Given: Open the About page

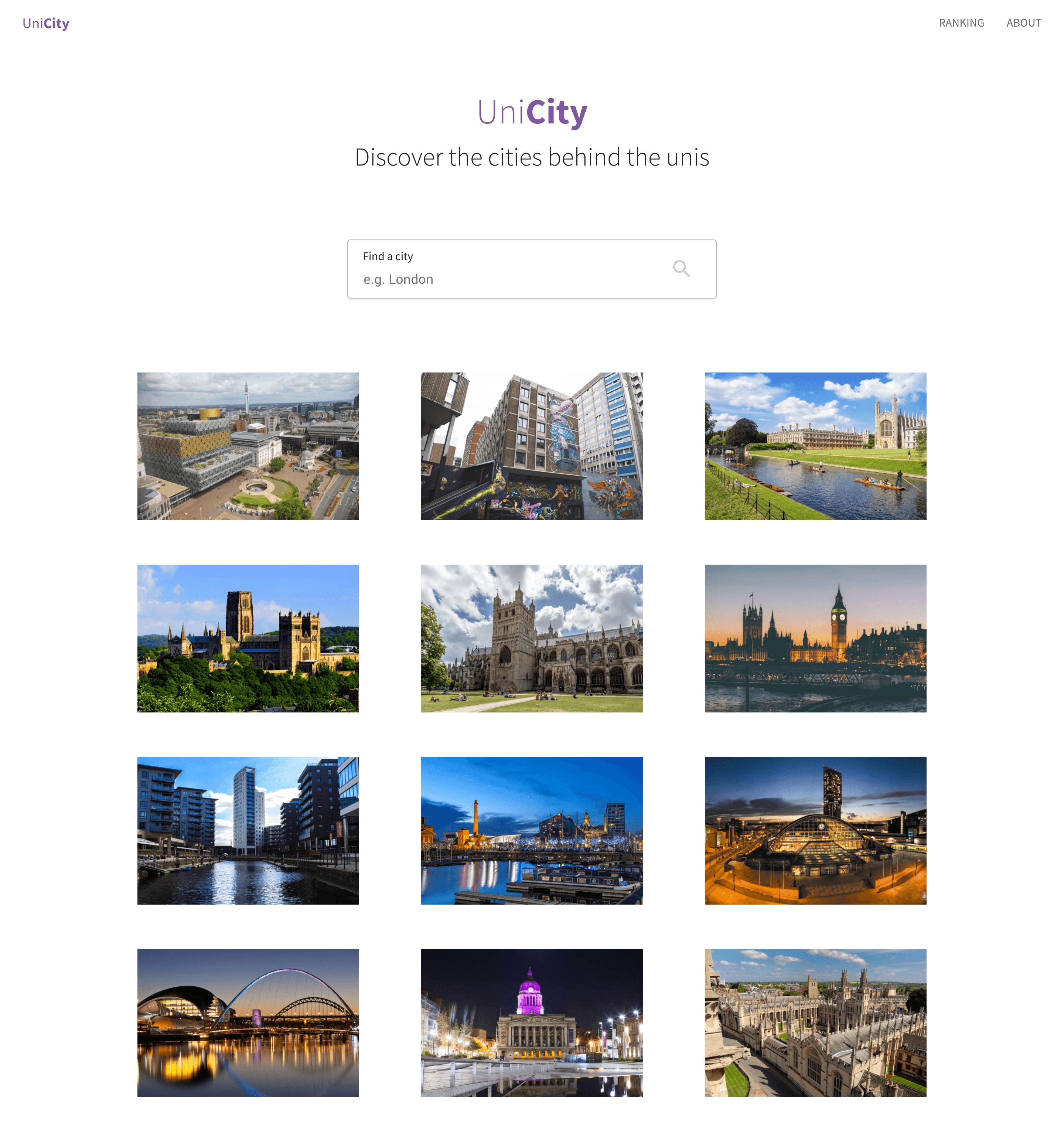Looking at the screenshot, I should [x=1023, y=23].
